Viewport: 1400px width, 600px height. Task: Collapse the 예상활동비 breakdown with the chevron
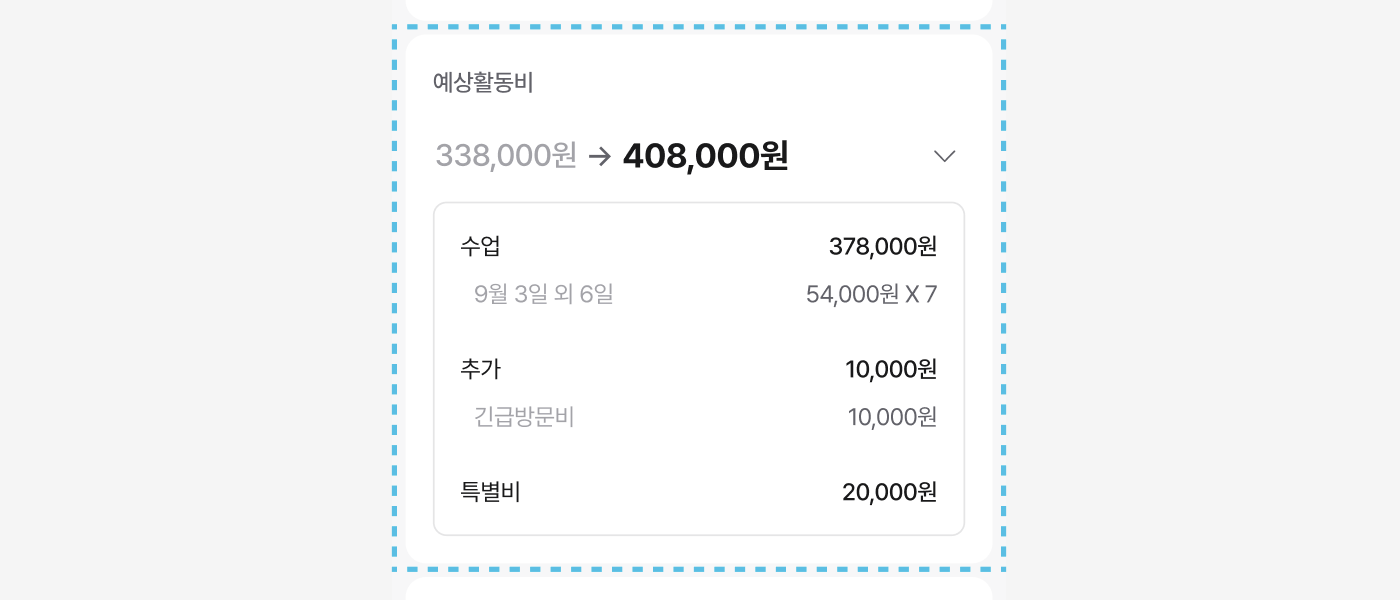(x=944, y=156)
